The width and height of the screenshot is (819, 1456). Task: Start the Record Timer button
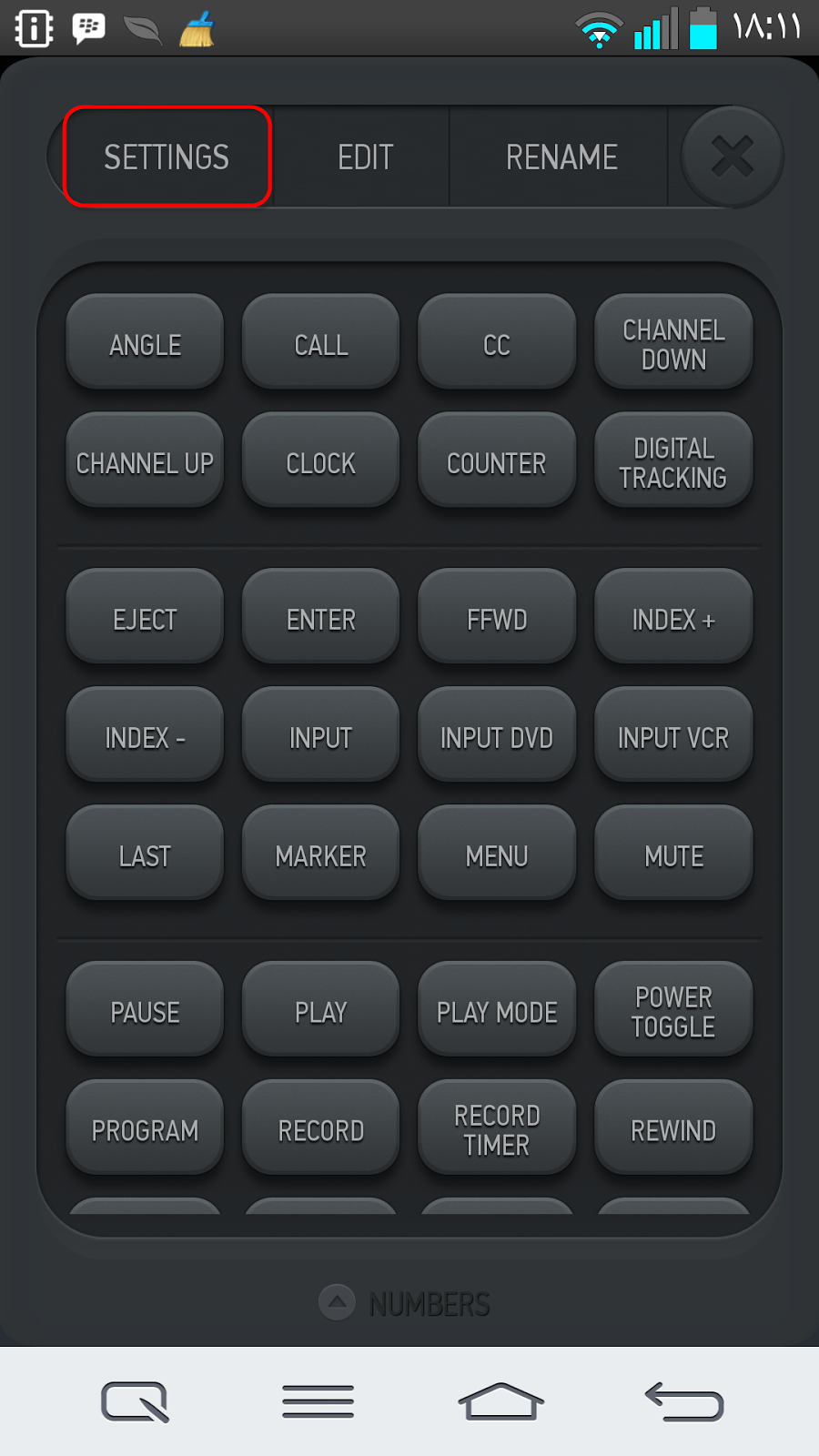point(497,1129)
